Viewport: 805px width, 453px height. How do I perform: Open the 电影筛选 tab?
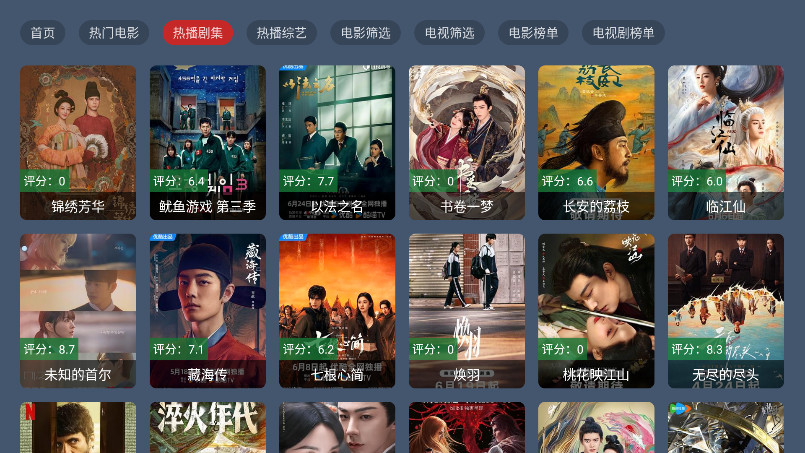(366, 33)
